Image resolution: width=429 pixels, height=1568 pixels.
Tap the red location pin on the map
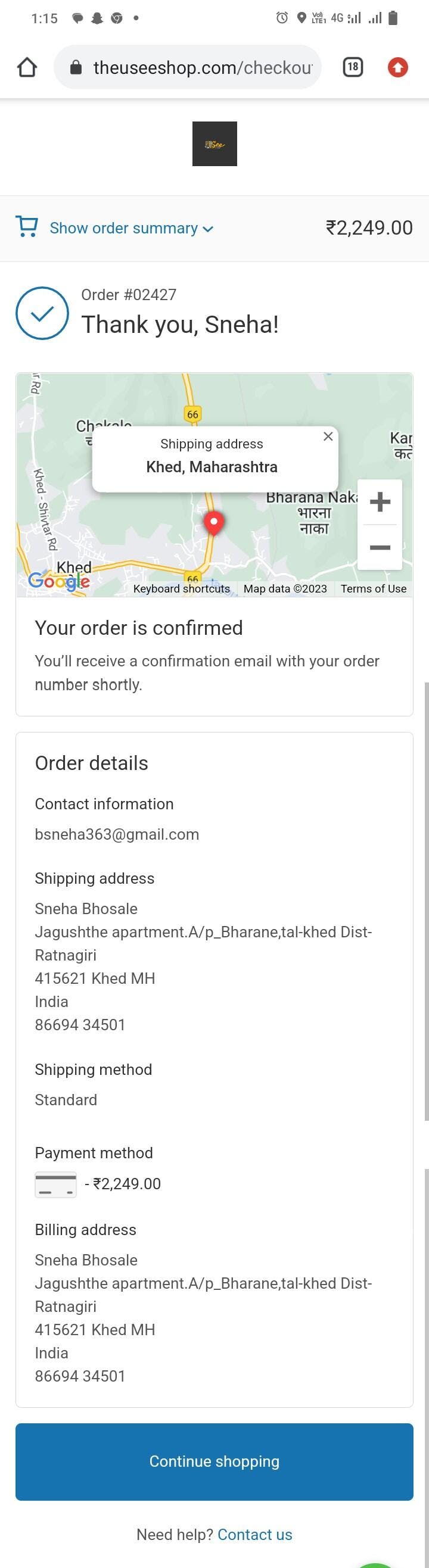pos(213,522)
